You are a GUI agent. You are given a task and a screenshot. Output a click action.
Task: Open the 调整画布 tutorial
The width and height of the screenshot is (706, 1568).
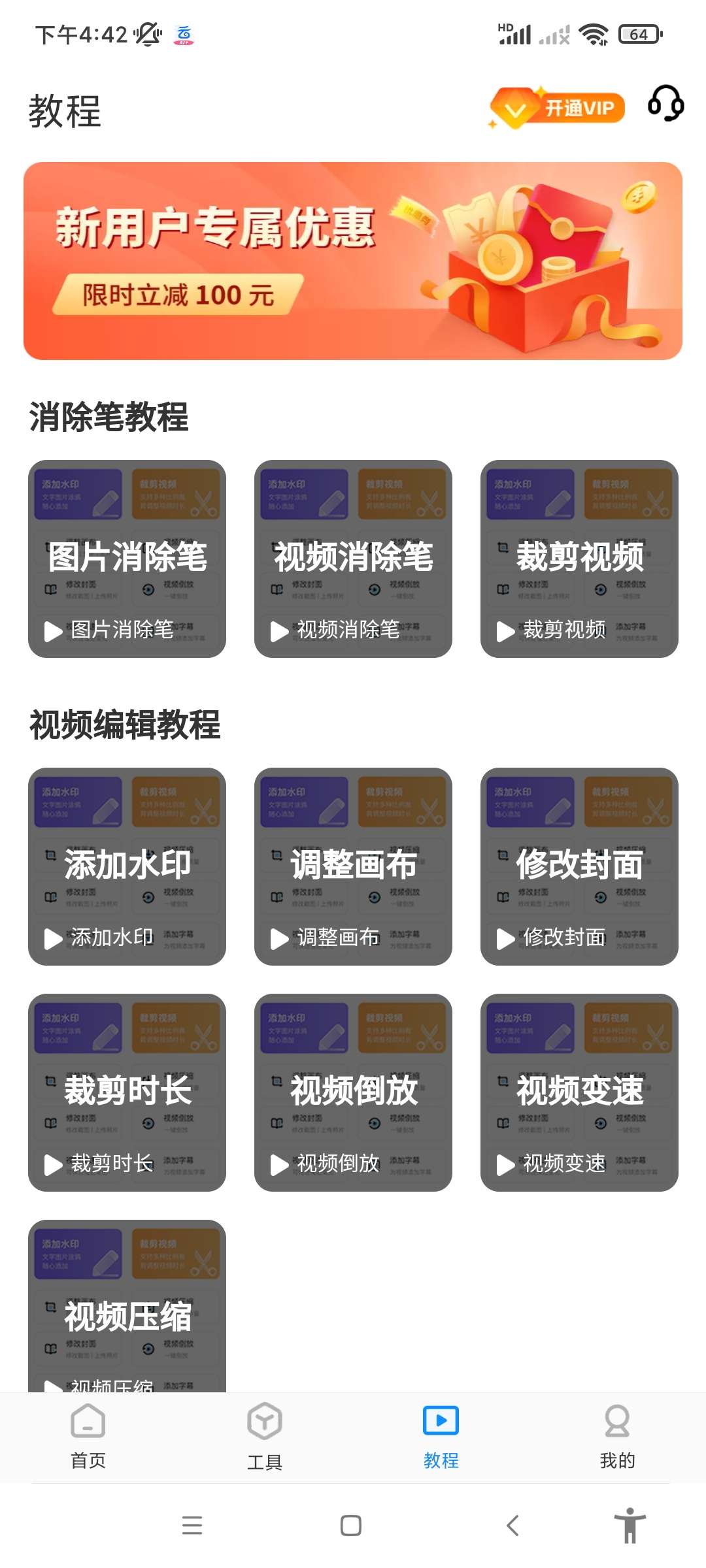click(353, 866)
